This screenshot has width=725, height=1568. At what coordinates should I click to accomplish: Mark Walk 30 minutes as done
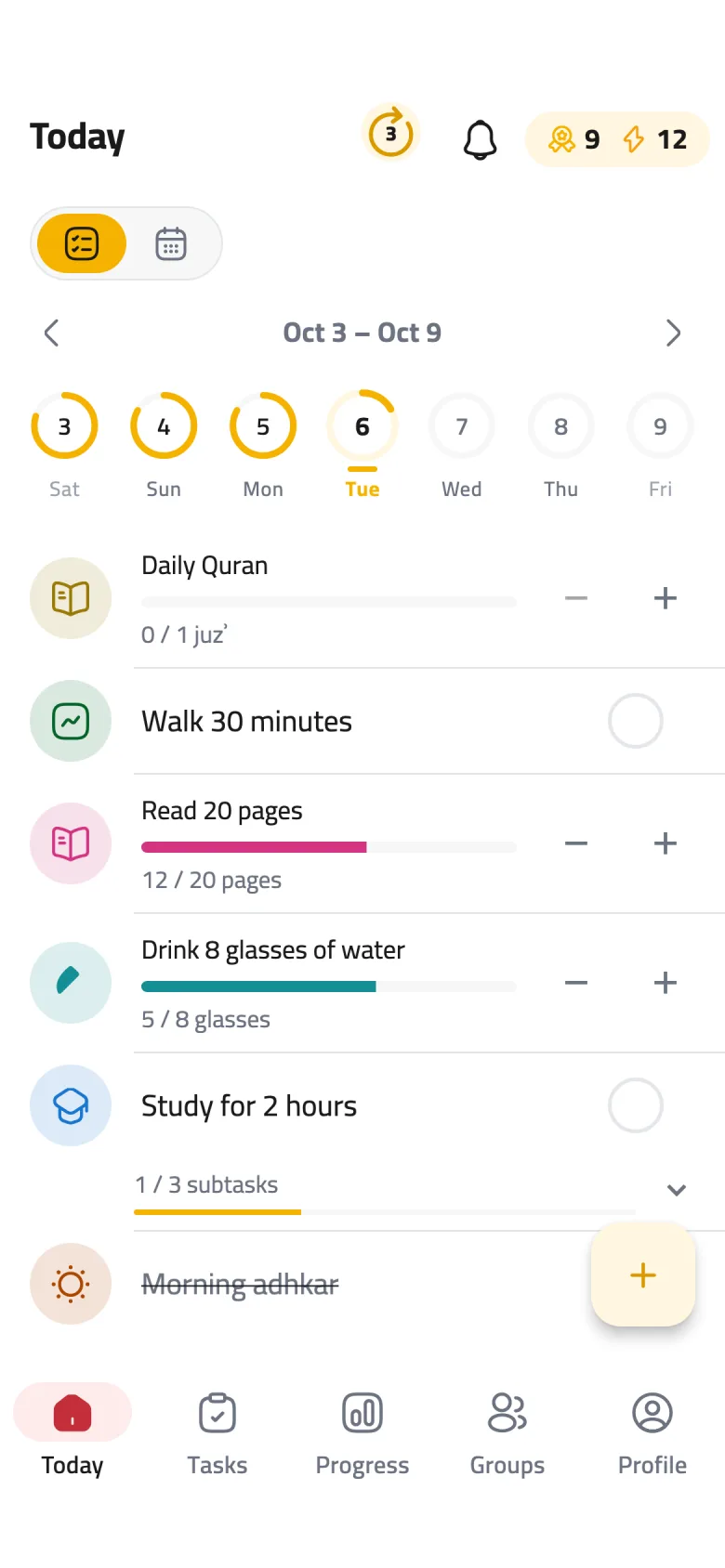pos(636,721)
